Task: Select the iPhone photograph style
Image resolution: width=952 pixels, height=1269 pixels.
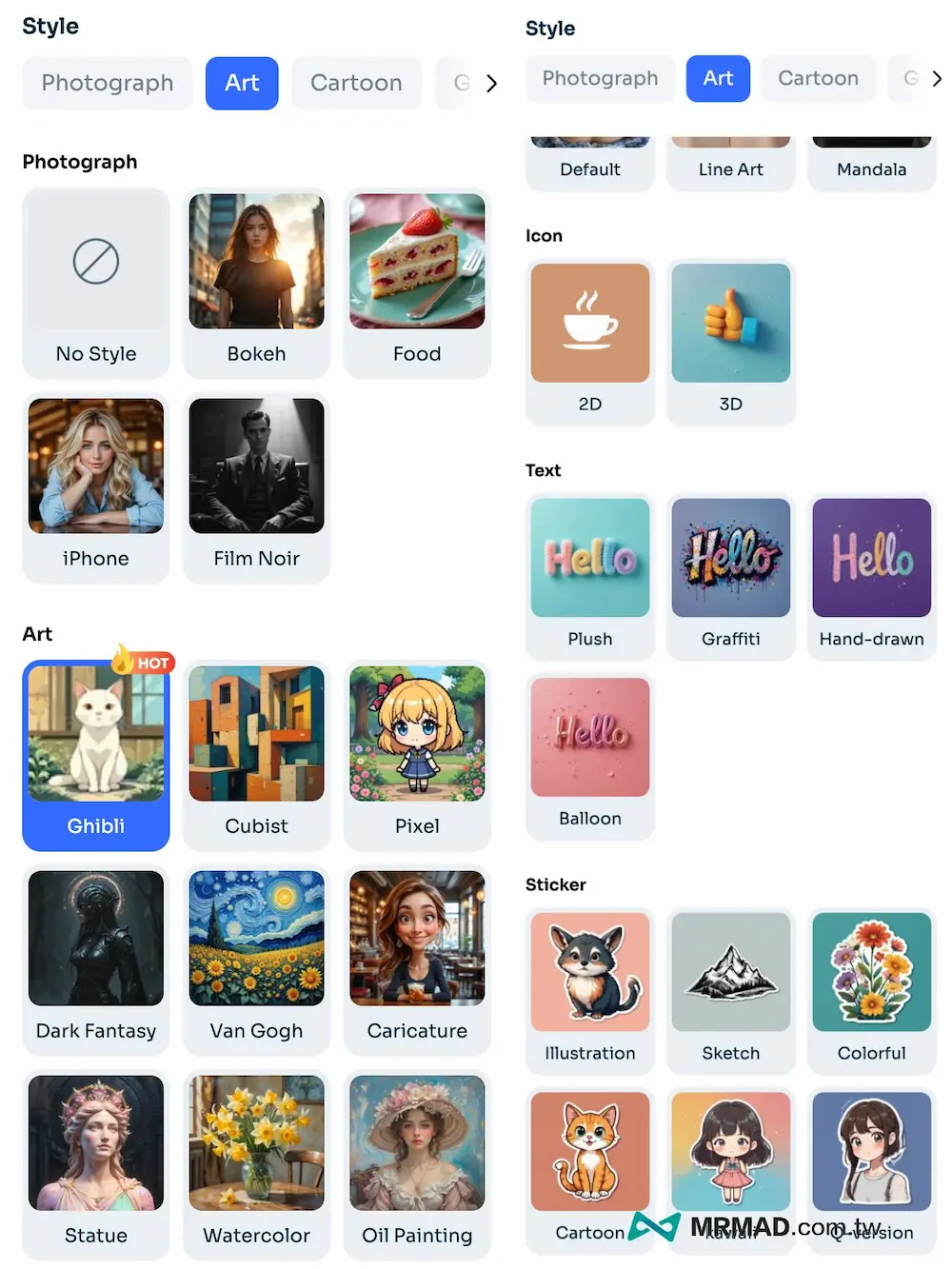Action: (96, 487)
